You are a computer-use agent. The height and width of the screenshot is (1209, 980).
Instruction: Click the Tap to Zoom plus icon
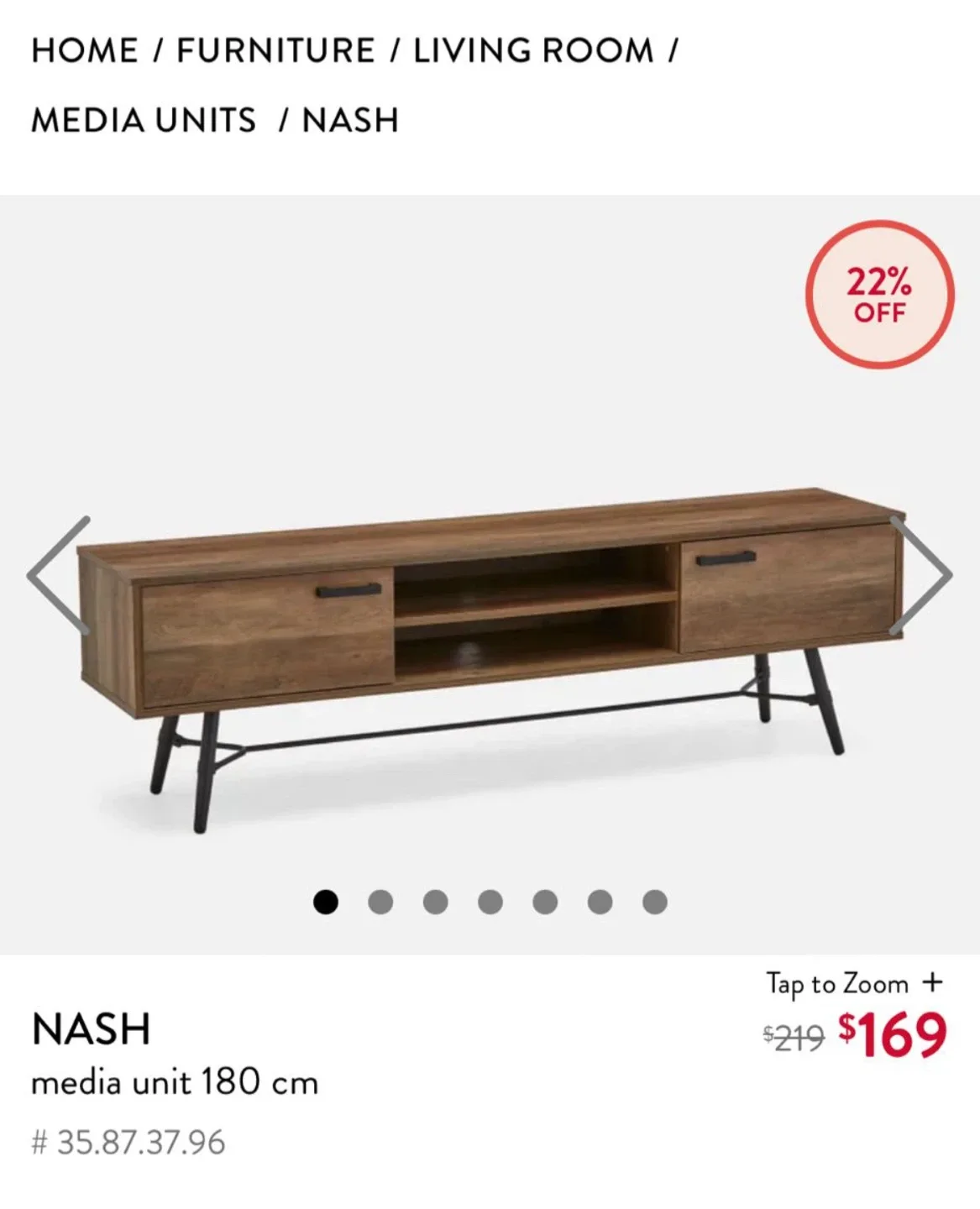933,982
